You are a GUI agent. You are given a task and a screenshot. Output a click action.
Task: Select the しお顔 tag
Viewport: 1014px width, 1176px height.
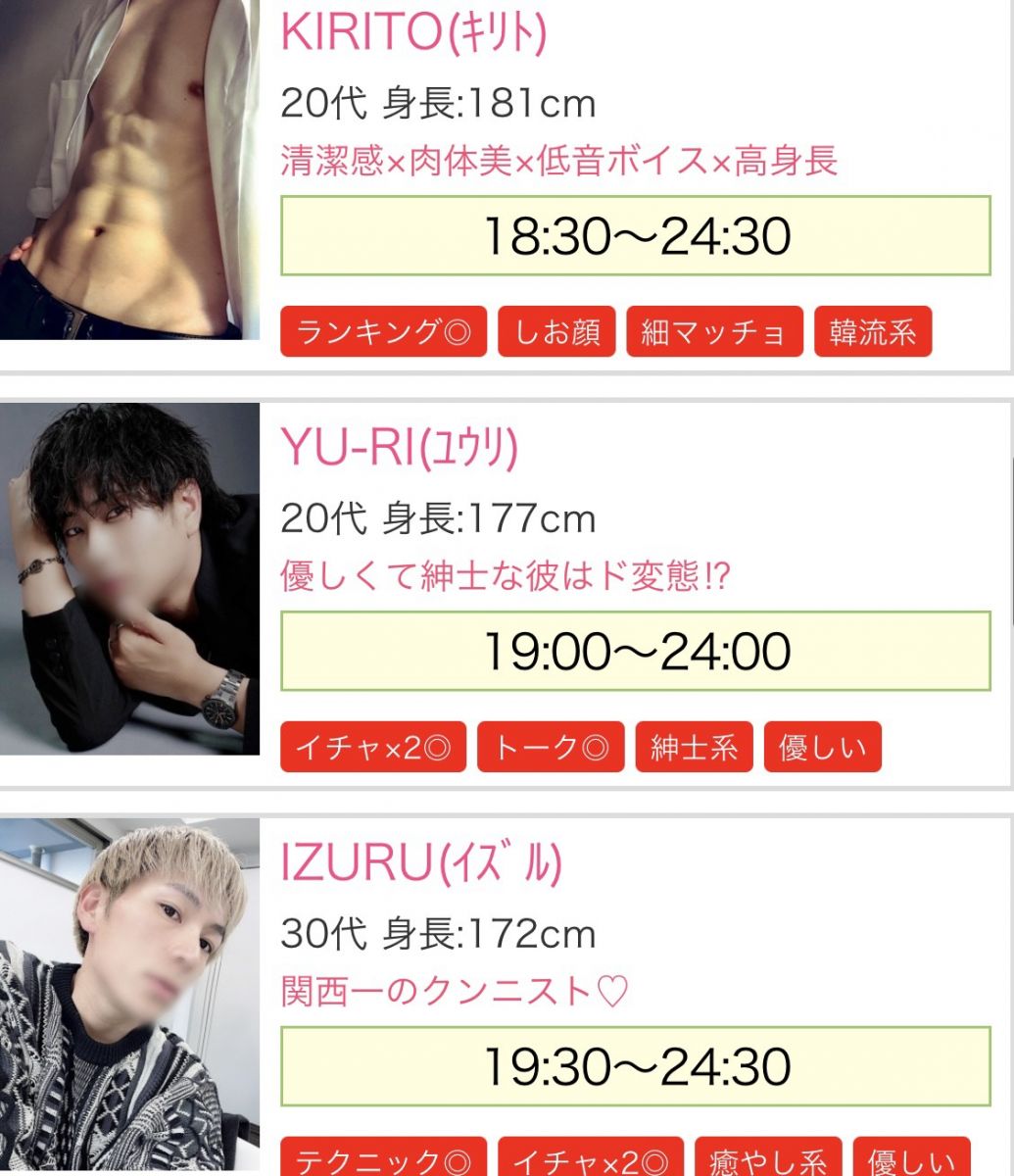pos(556,332)
